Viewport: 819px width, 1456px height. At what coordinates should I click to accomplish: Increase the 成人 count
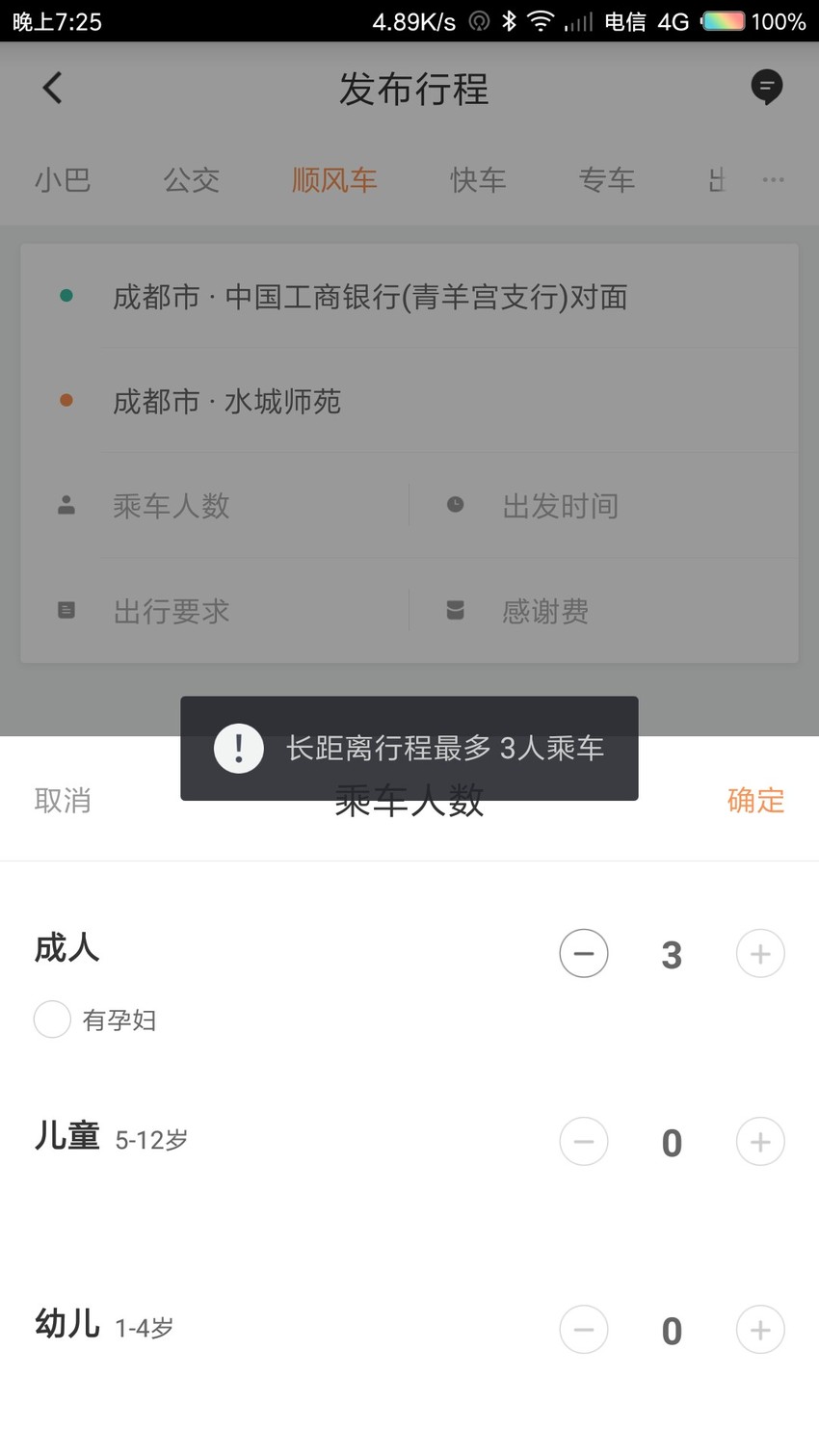click(760, 953)
